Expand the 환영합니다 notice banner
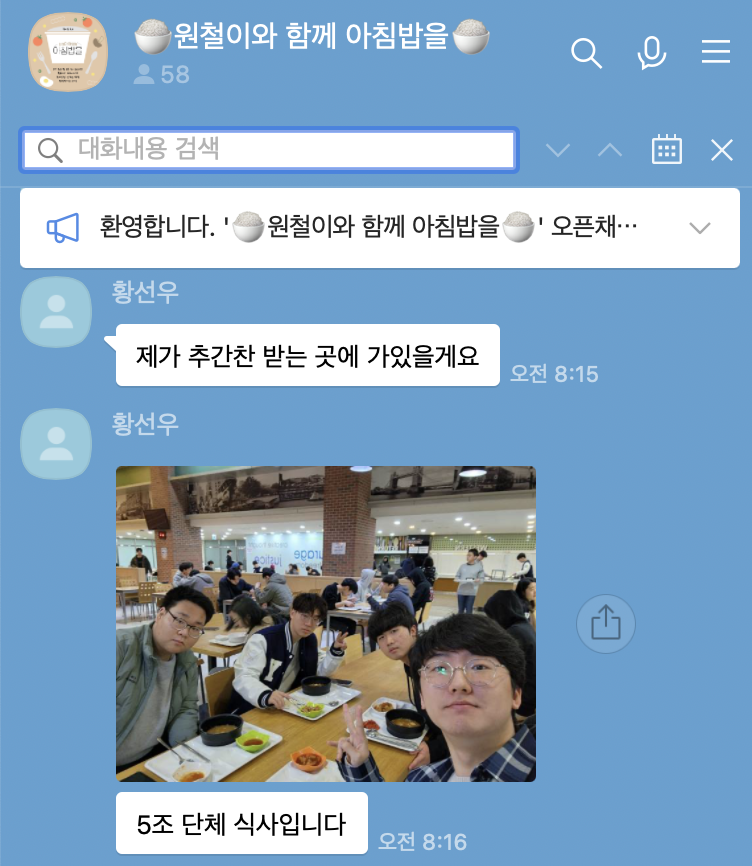This screenshot has width=752, height=866. click(700, 228)
